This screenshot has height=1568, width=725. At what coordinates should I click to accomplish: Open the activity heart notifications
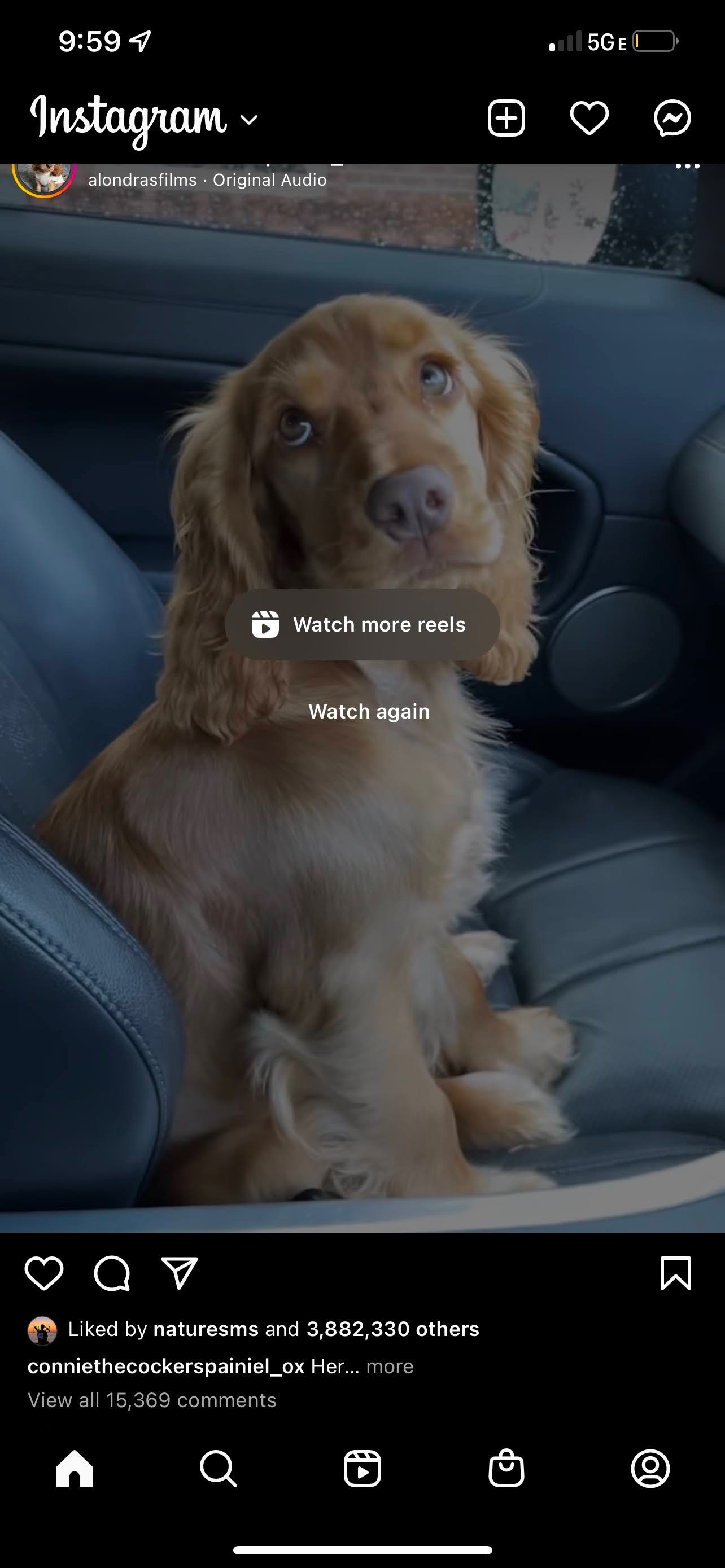tap(589, 117)
